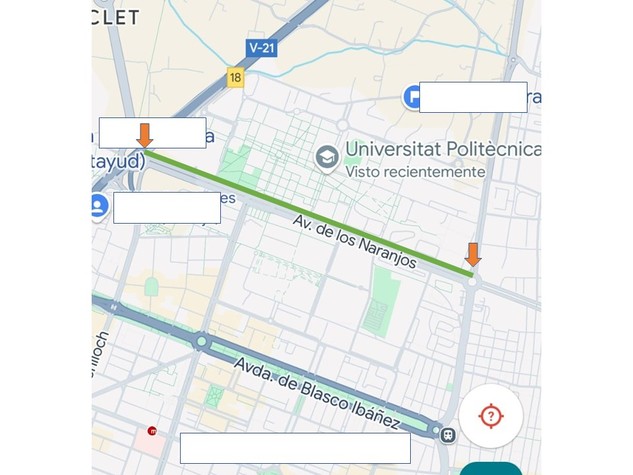
Task: Center the map on my location
Action: (490, 415)
